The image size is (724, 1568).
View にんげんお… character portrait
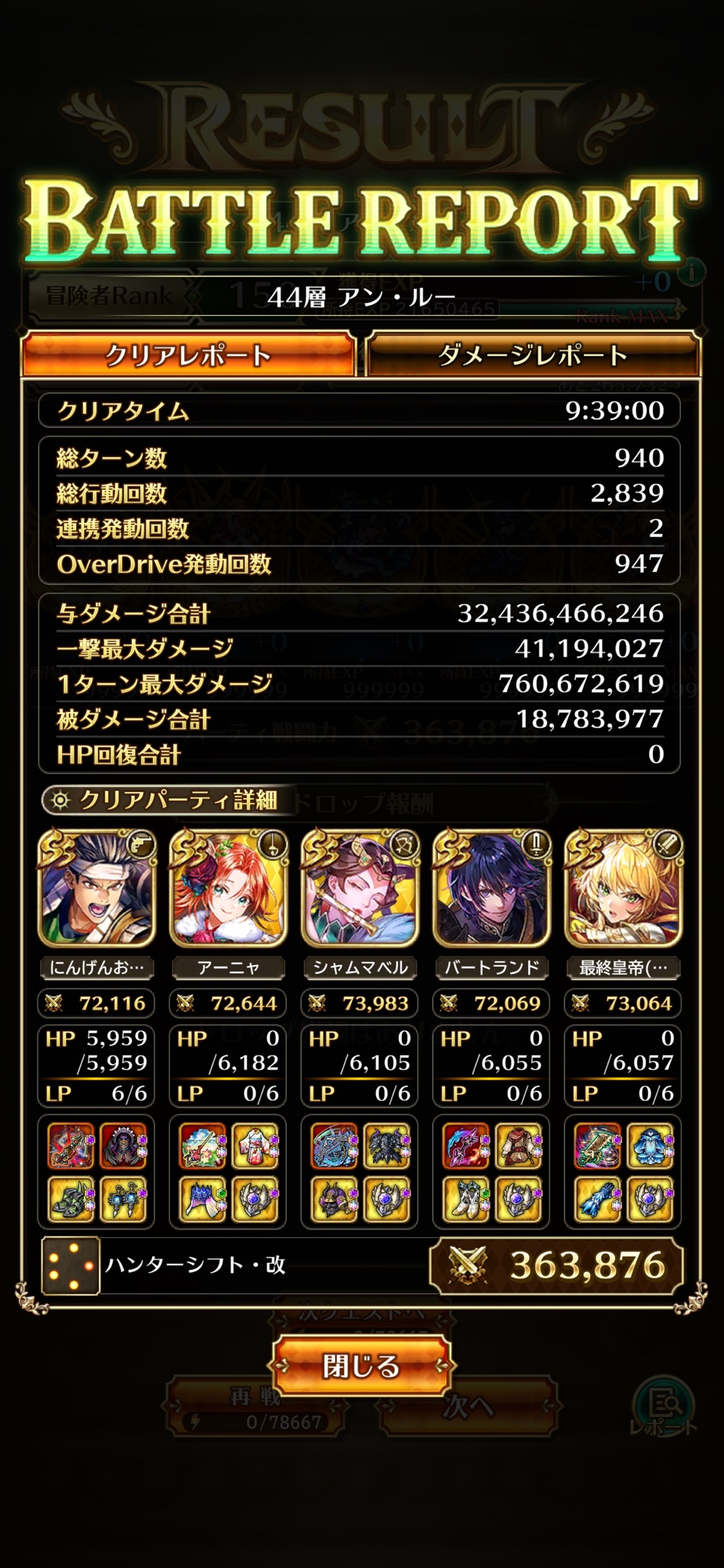point(96,888)
